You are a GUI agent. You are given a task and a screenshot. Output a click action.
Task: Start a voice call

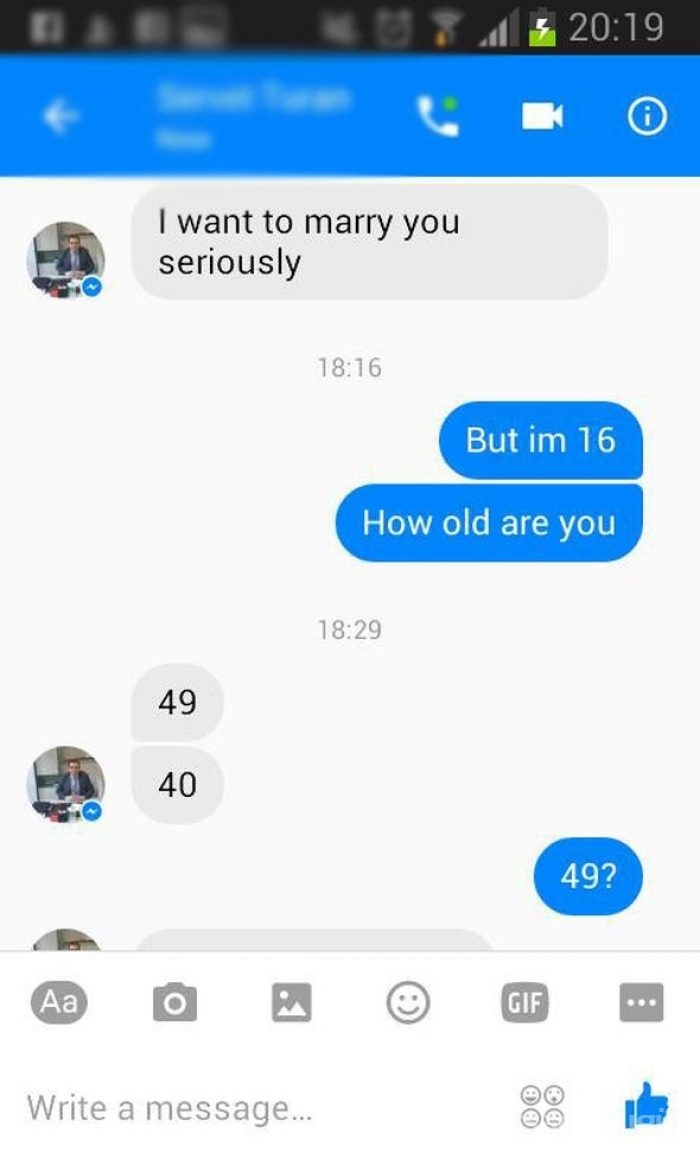(437, 117)
